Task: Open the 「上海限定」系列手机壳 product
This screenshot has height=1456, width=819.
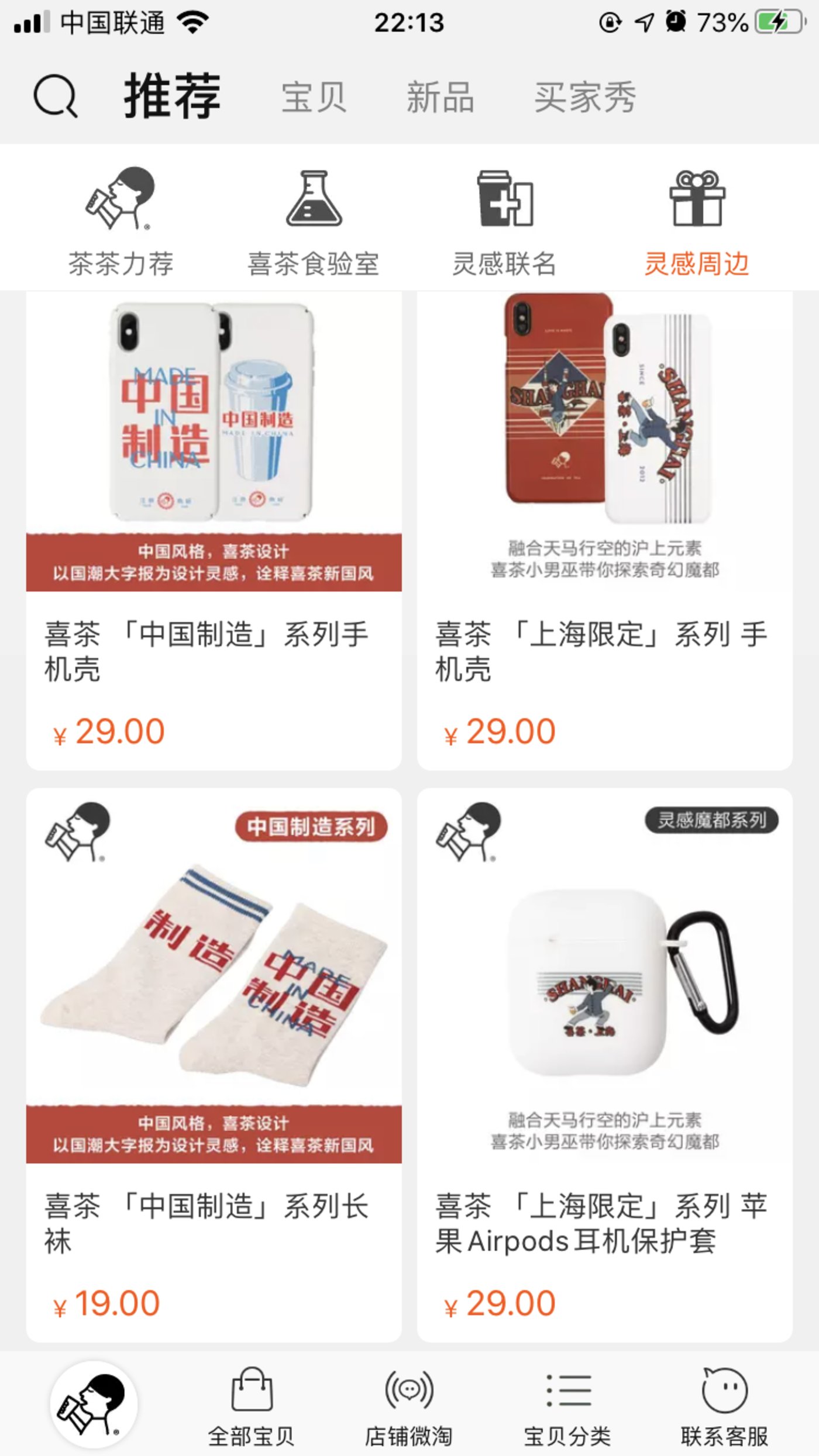Action: (604, 526)
